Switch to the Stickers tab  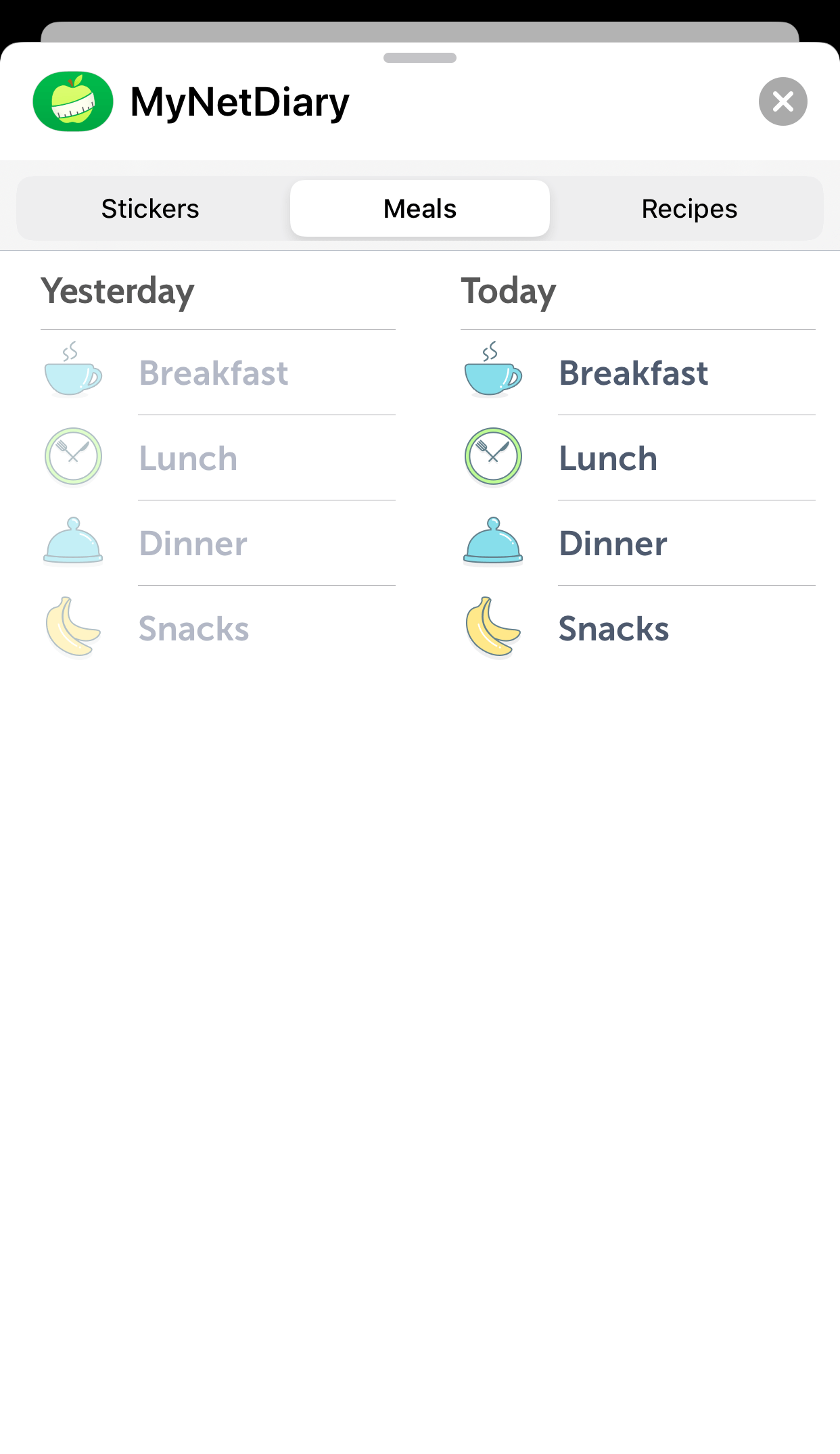(149, 208)
